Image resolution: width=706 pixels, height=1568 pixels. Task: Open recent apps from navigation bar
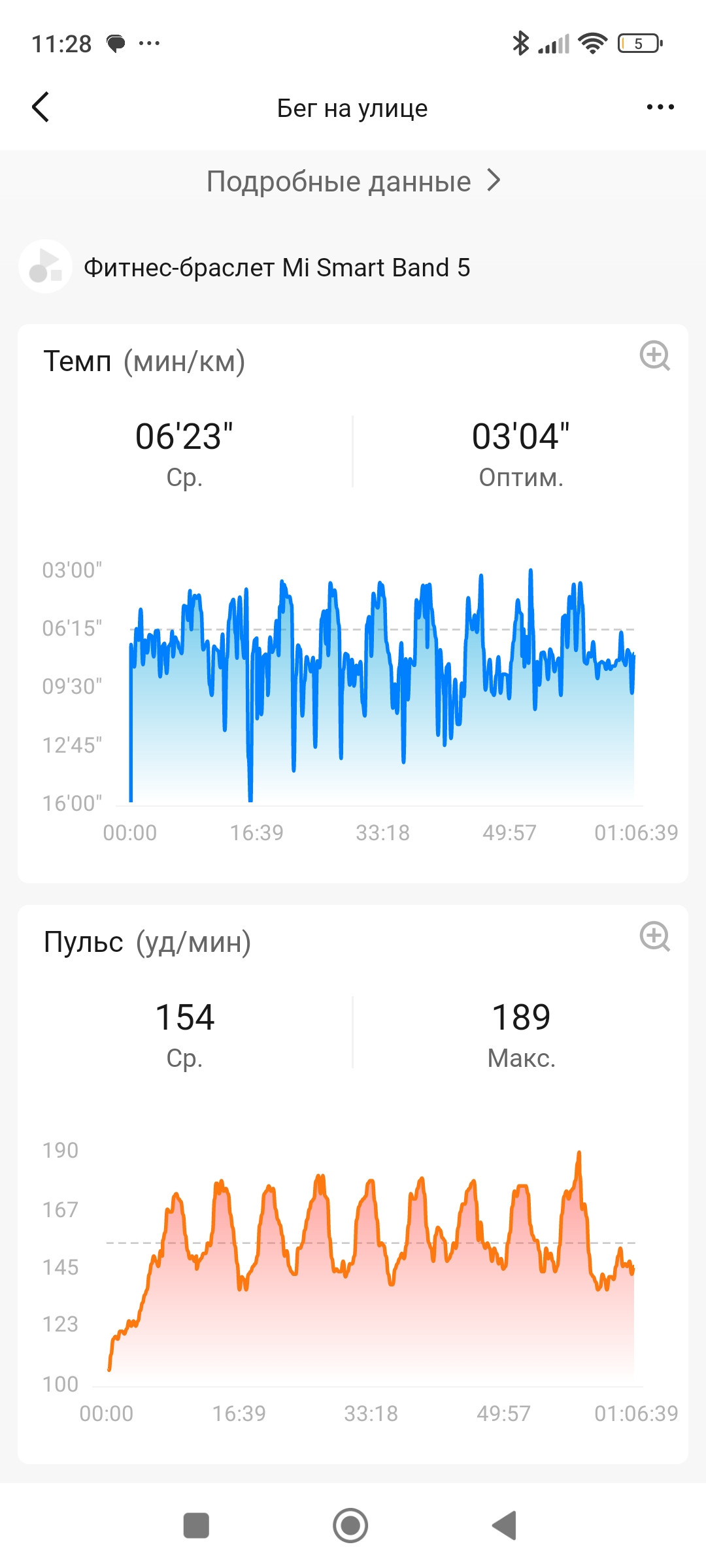196,1526
